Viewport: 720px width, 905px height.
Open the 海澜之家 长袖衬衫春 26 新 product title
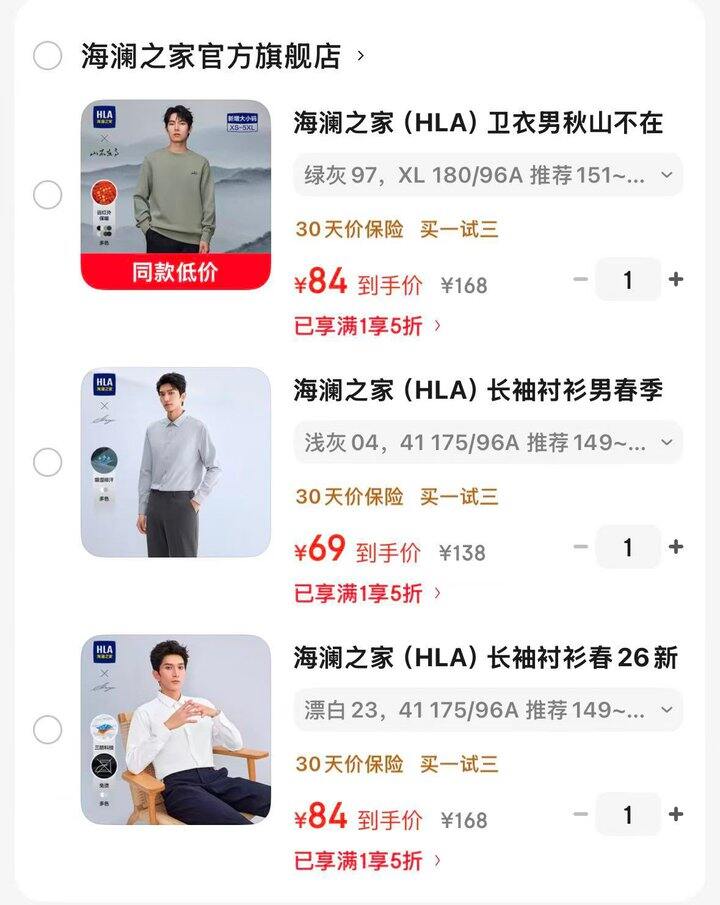pyautogui.click(x=485, y=657)
